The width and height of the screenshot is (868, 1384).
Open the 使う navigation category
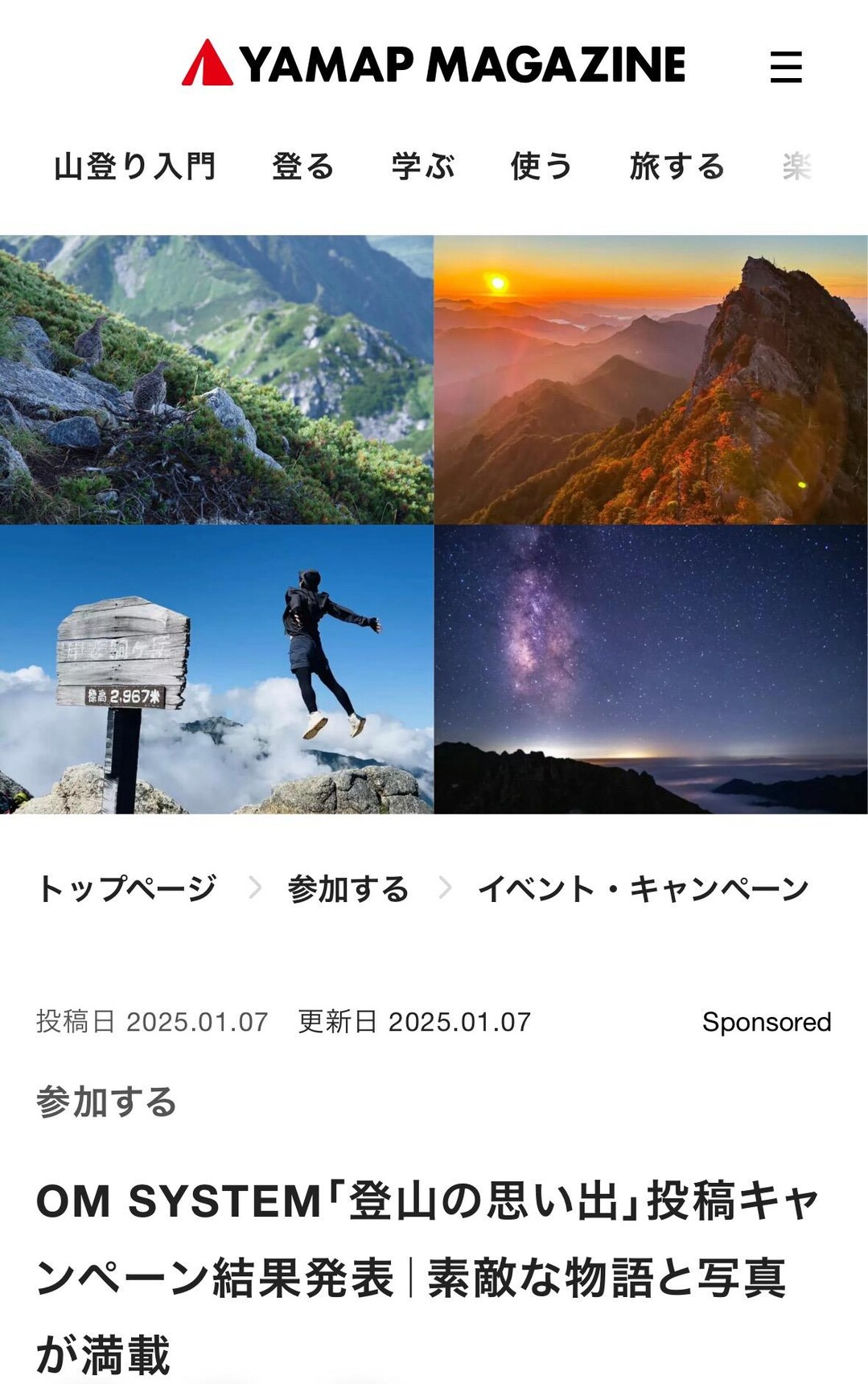pyautogui.click(x=541, y=167)
